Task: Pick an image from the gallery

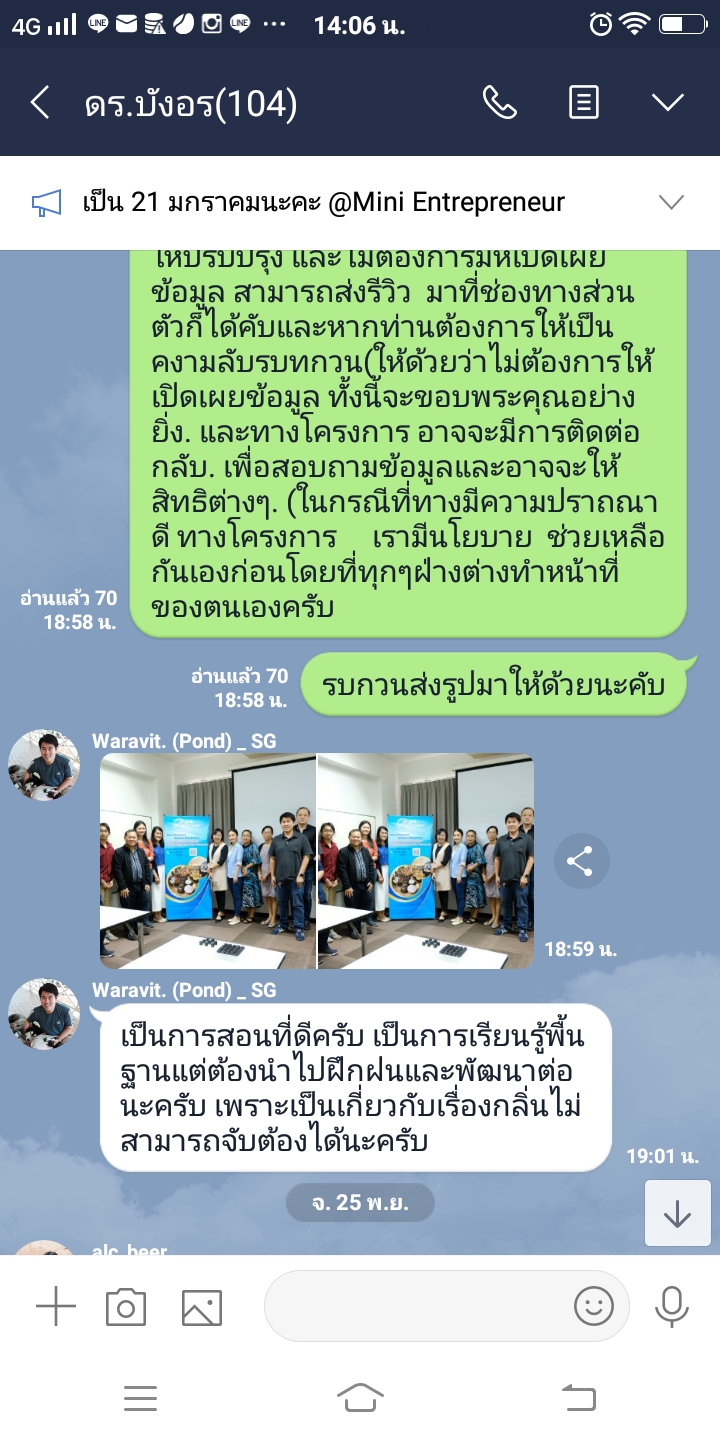Action: click(x=201, y=1306)
